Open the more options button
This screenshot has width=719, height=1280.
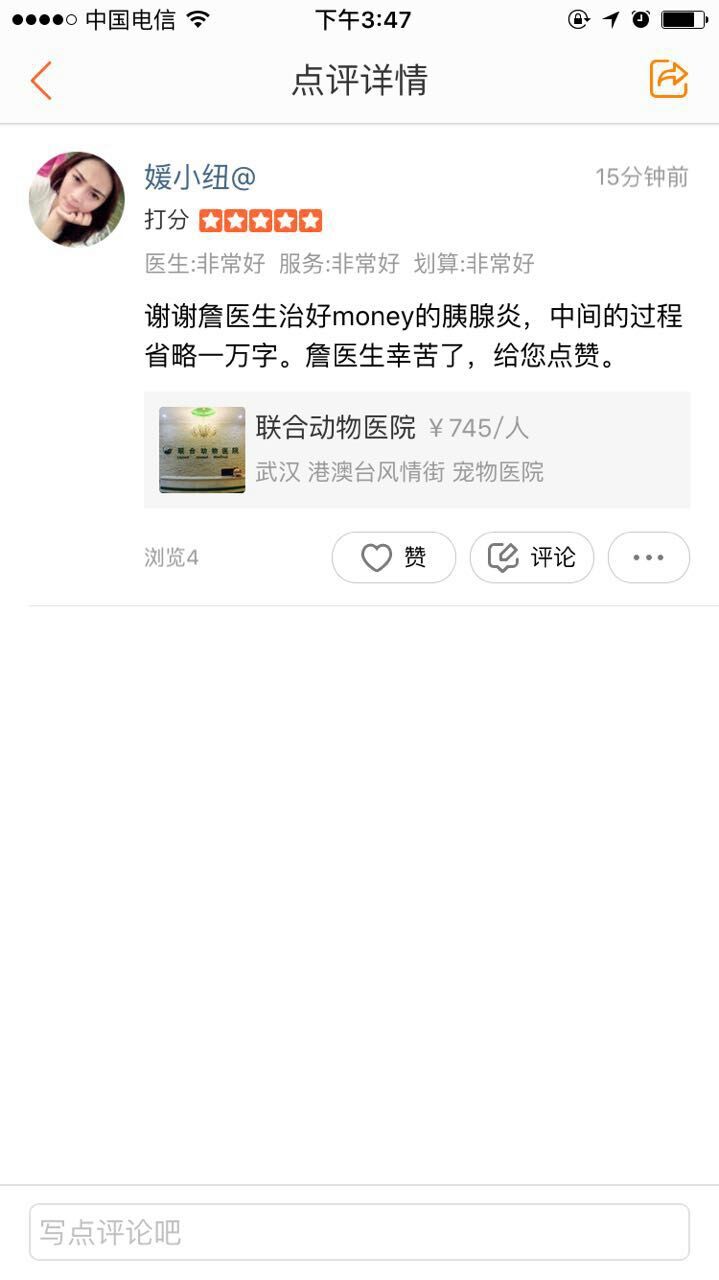click(x=648, y=557)
